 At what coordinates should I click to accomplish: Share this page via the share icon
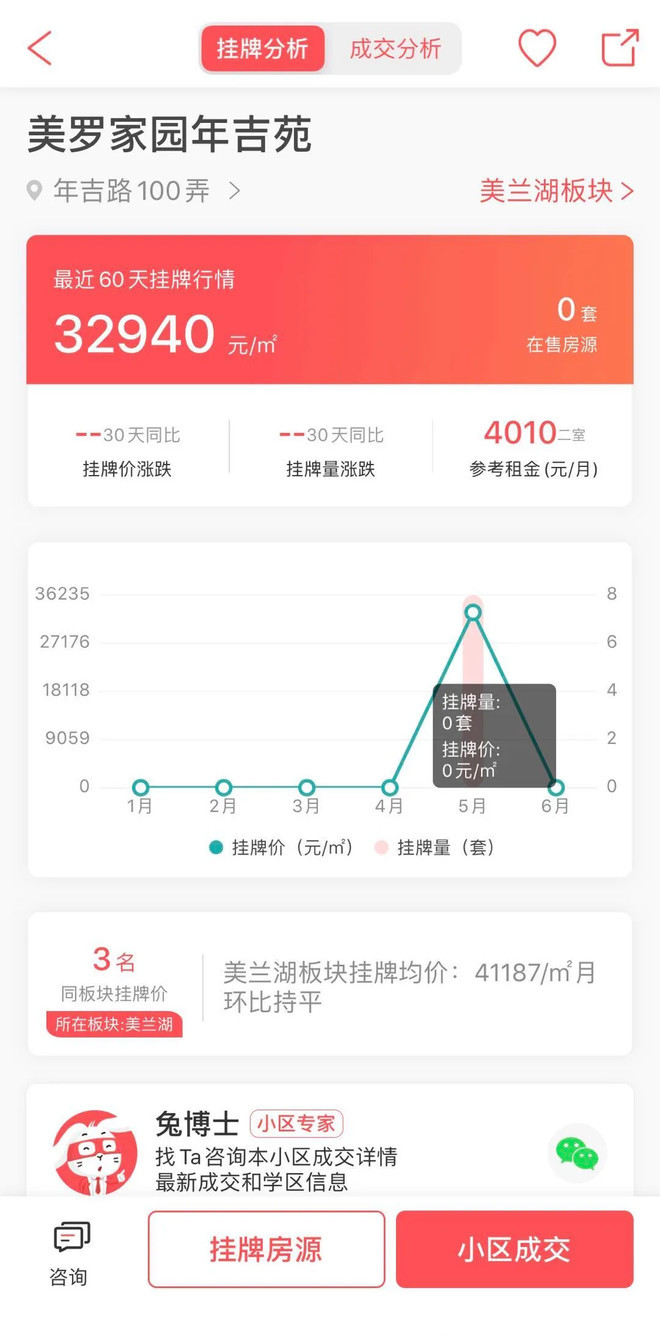pos(619,48)
